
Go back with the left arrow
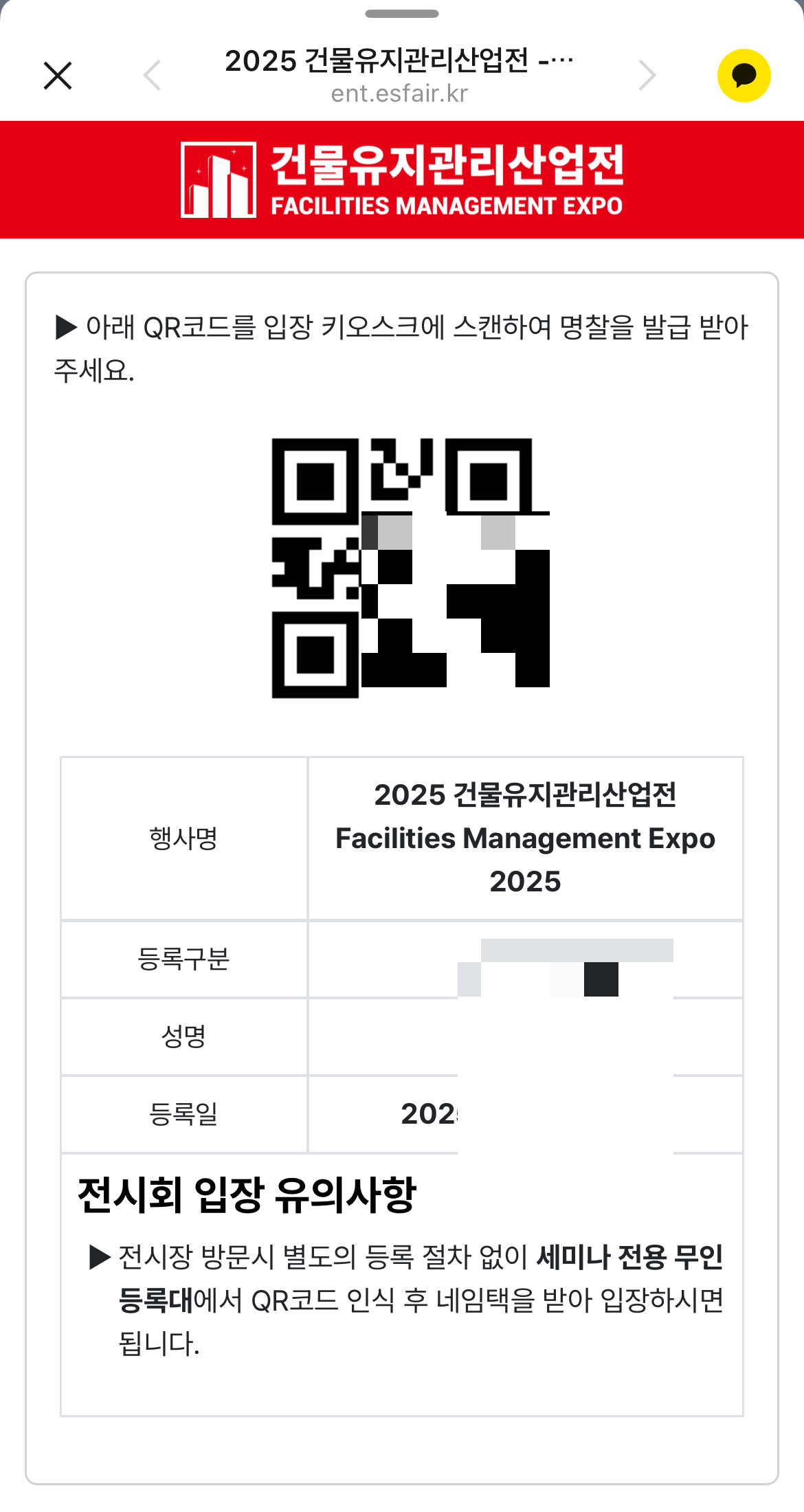click(x=152, y=75)
